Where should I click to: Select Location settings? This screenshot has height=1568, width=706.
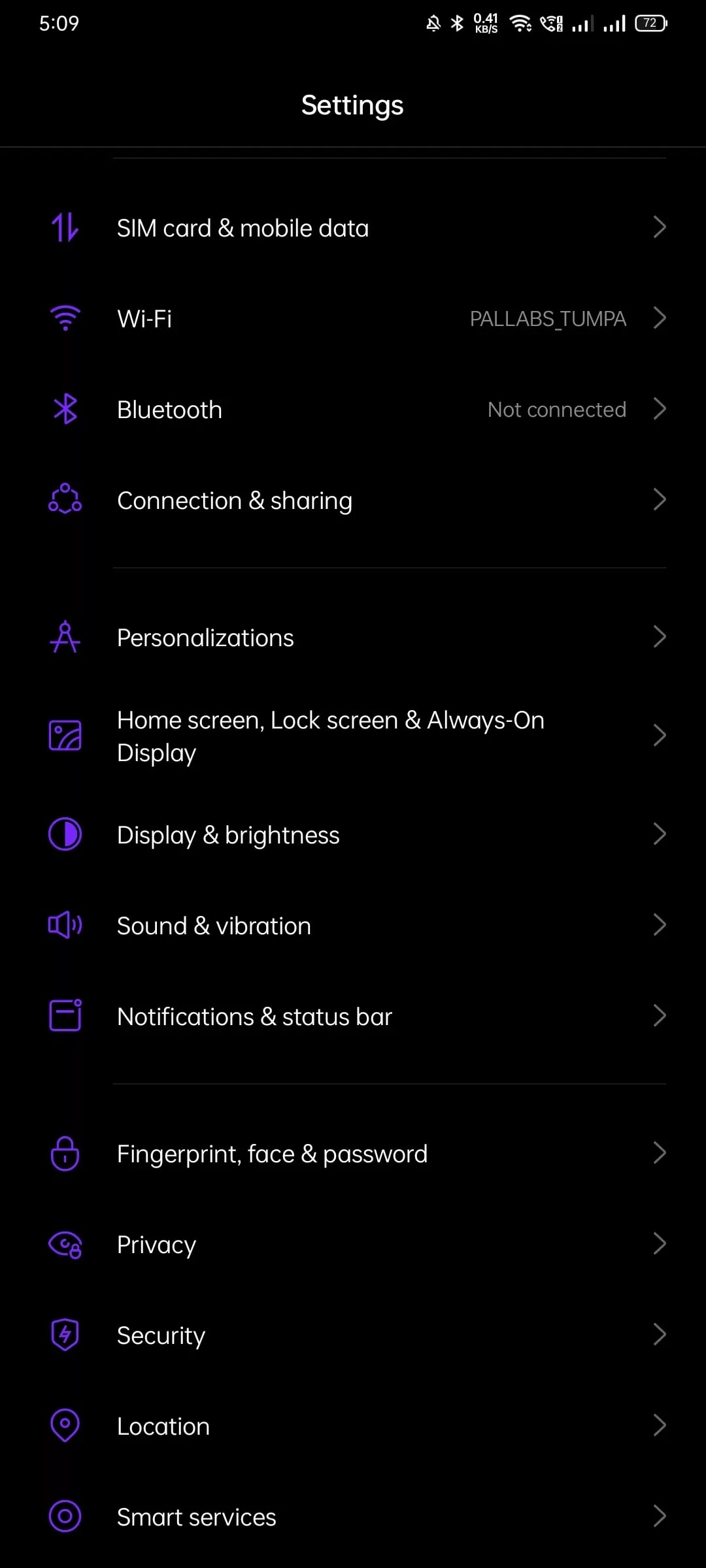(x=353, y=1426)
